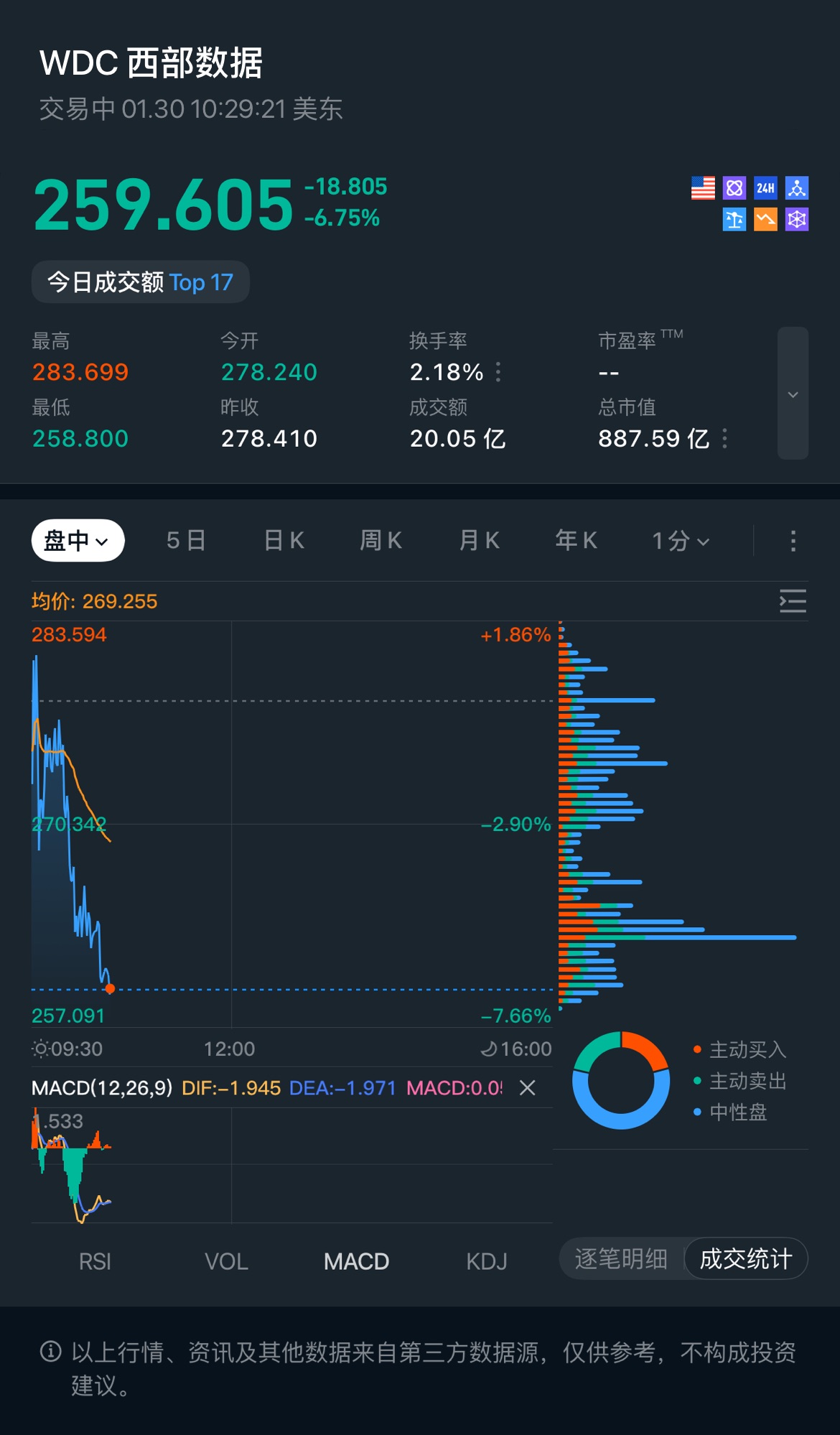Select the 周K chart tab

pyautogui.click(x=381, y=540)
